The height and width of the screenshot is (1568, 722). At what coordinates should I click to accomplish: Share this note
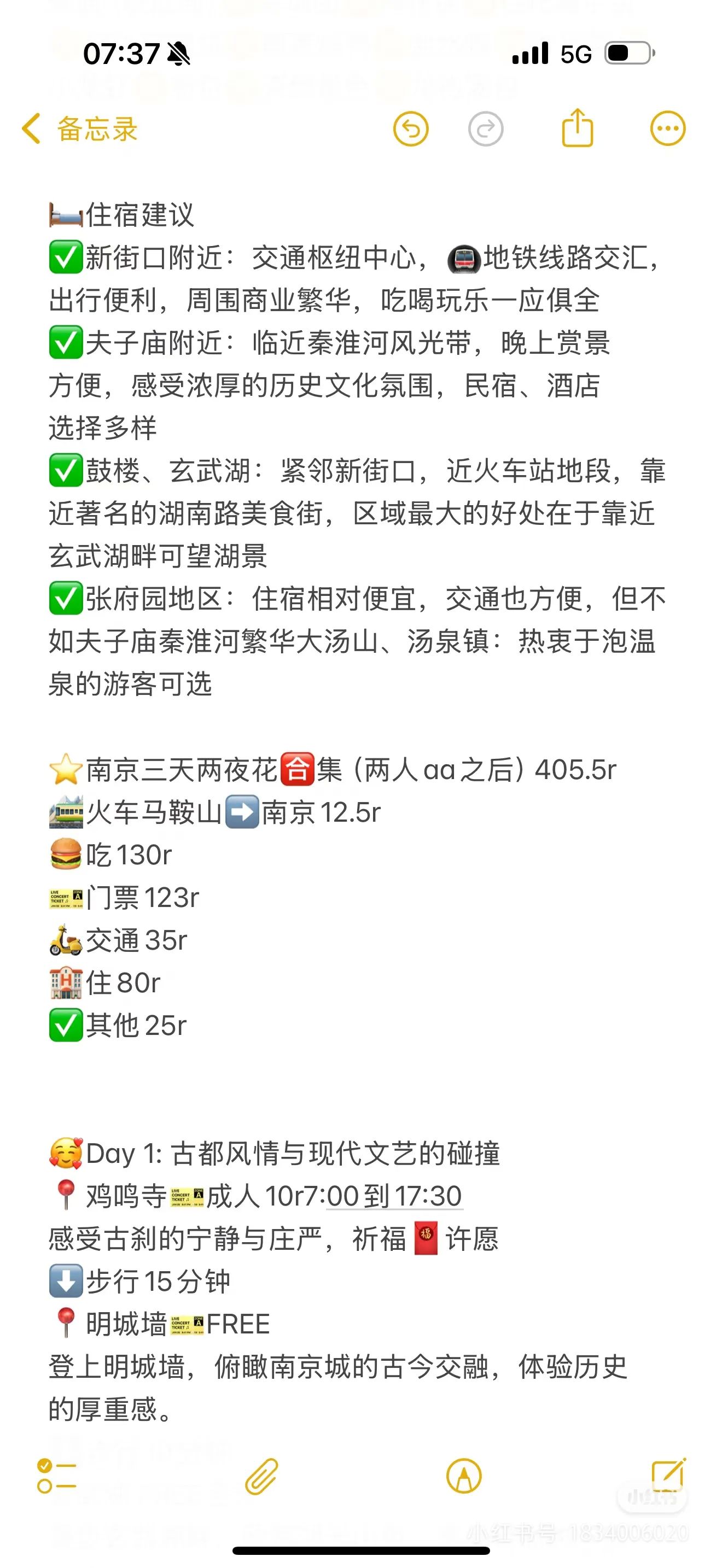[x=577, y=128]
